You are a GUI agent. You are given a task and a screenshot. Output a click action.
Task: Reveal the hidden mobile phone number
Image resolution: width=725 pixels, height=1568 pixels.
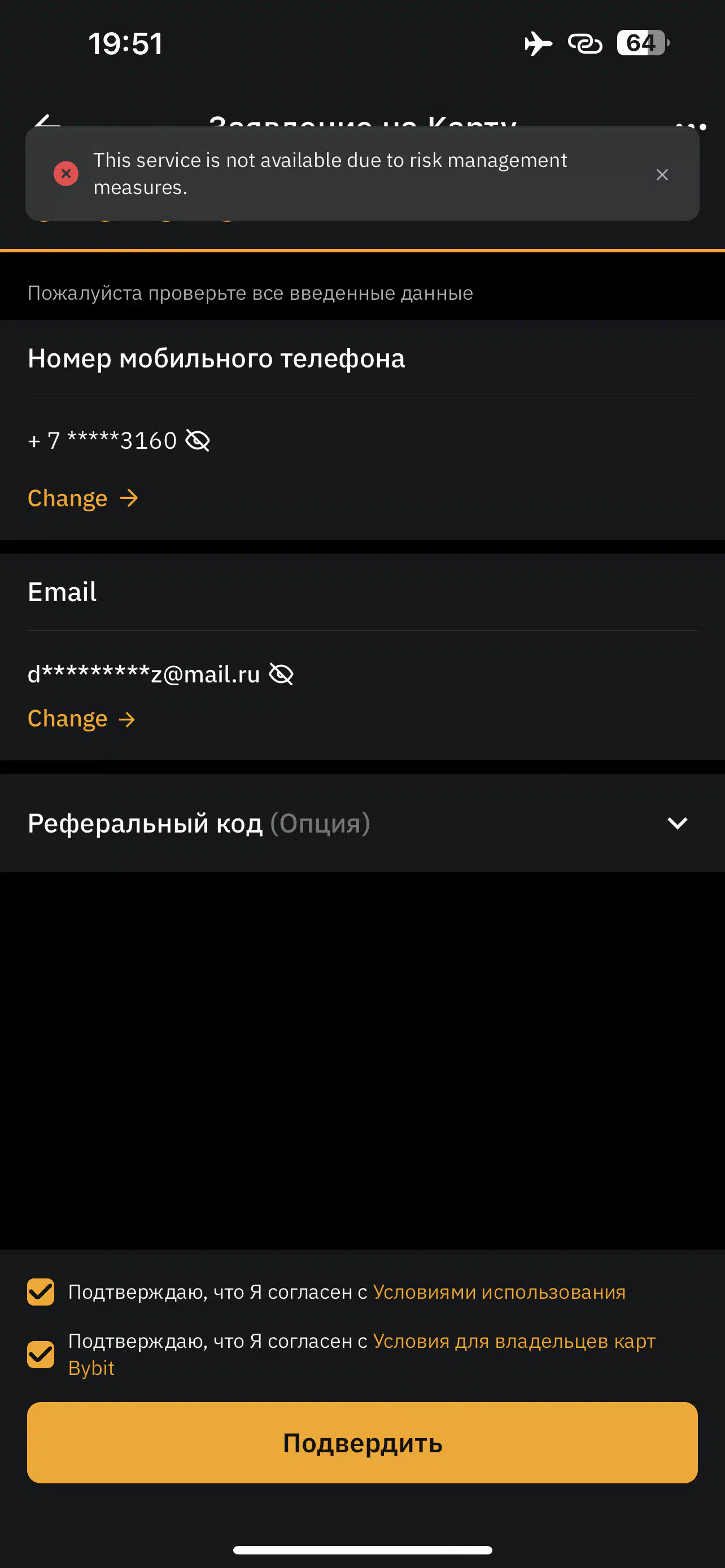tap(197, 440)
